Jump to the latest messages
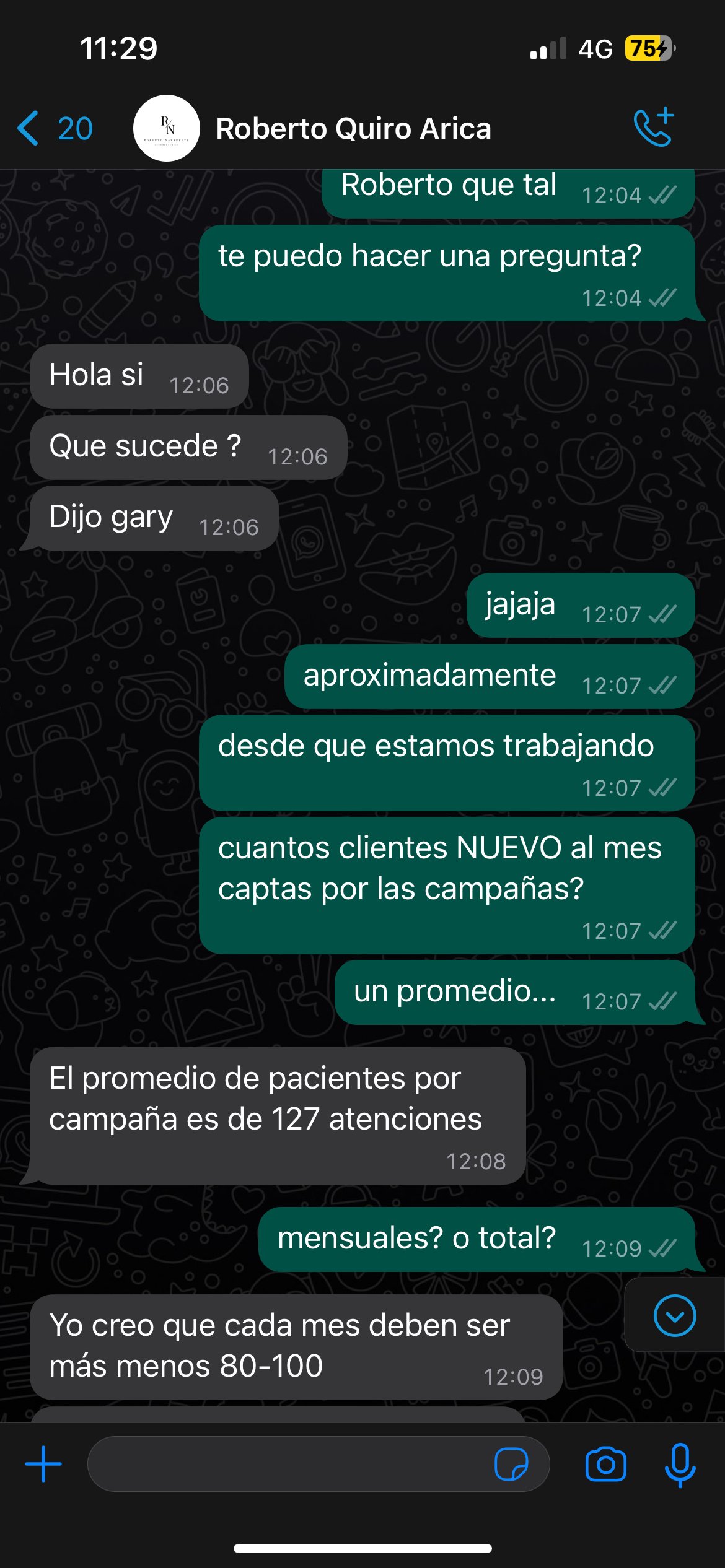 pyautogui.click(x=674, y=1315)
